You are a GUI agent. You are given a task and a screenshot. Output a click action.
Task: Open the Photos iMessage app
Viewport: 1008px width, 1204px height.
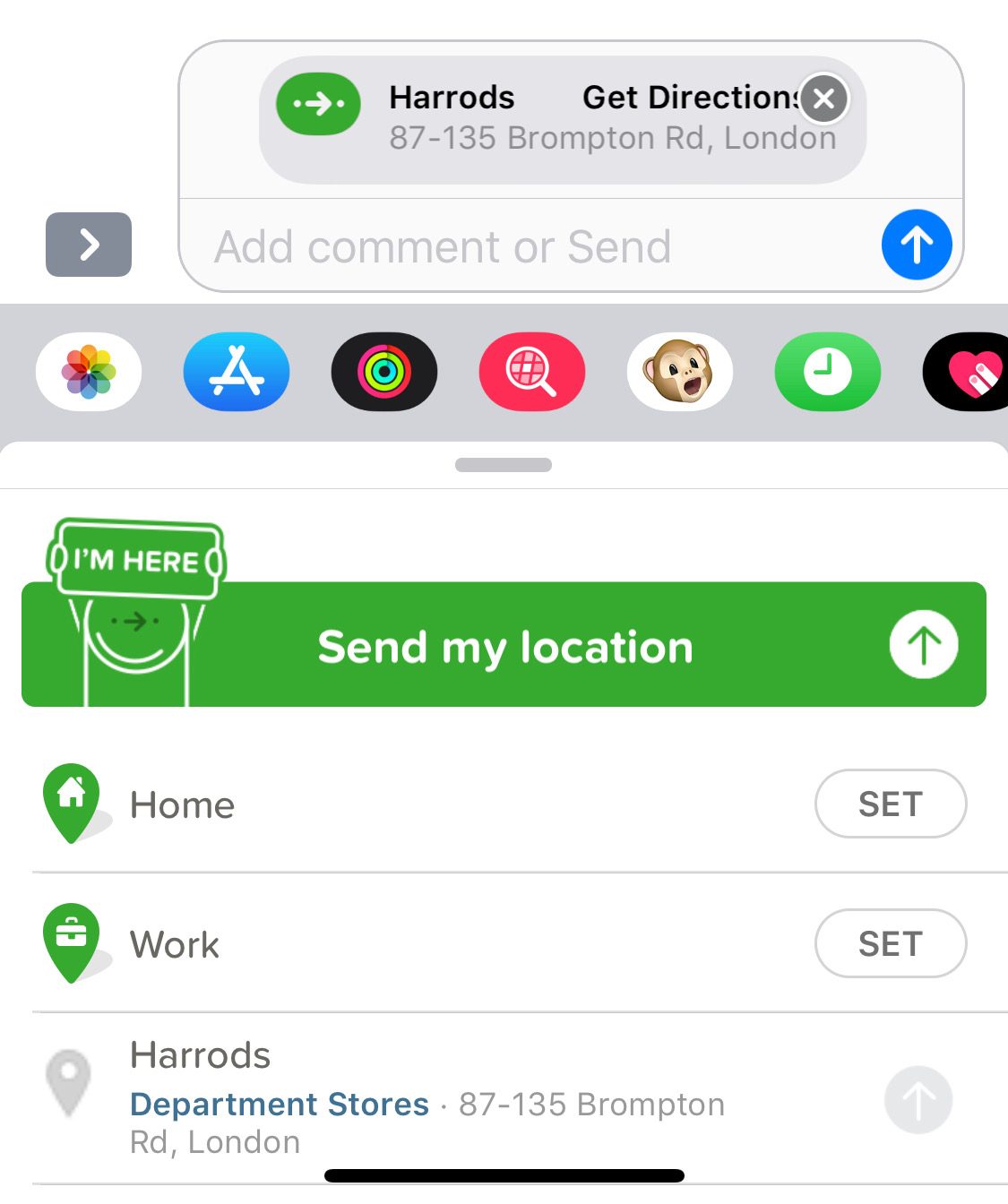click(x=89, y=372)
